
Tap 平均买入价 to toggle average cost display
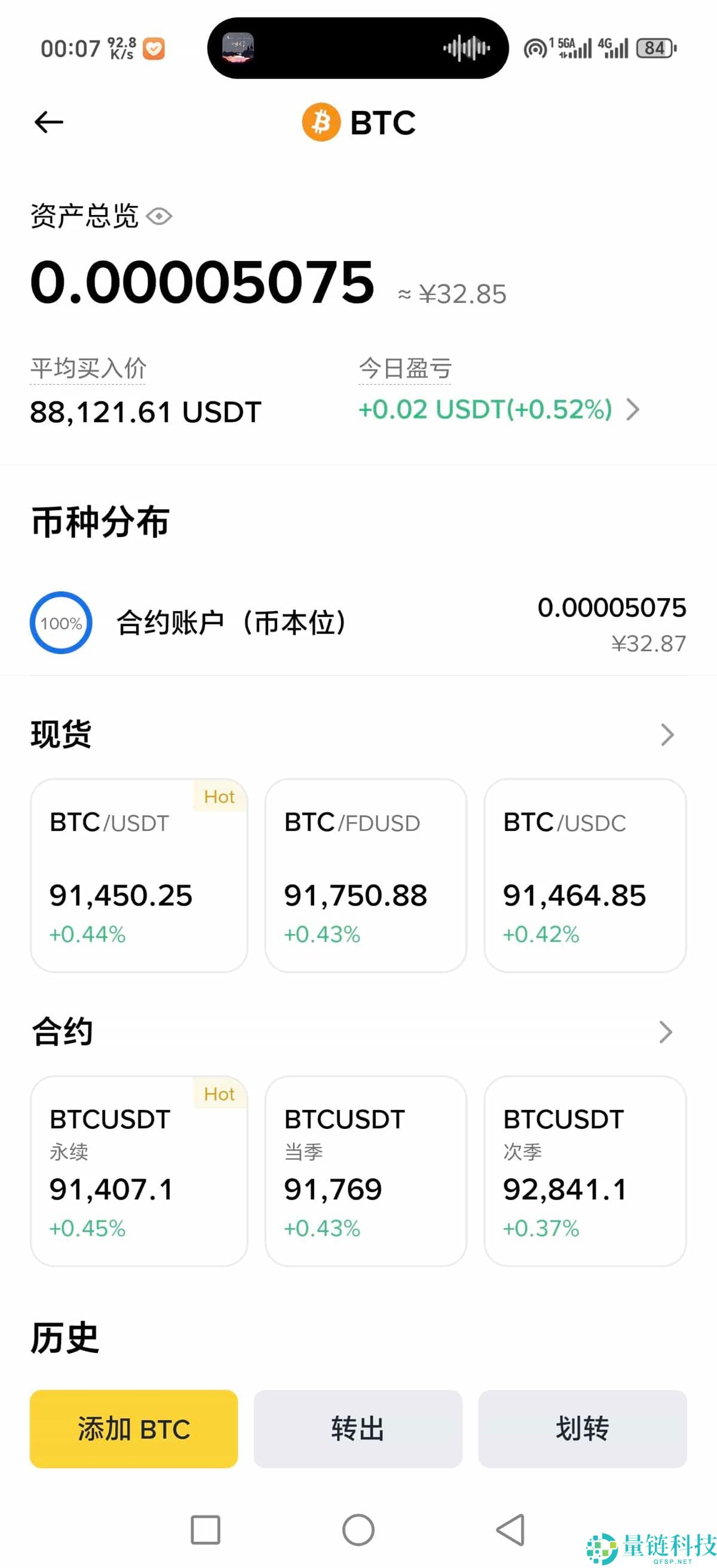click(87, 367)
